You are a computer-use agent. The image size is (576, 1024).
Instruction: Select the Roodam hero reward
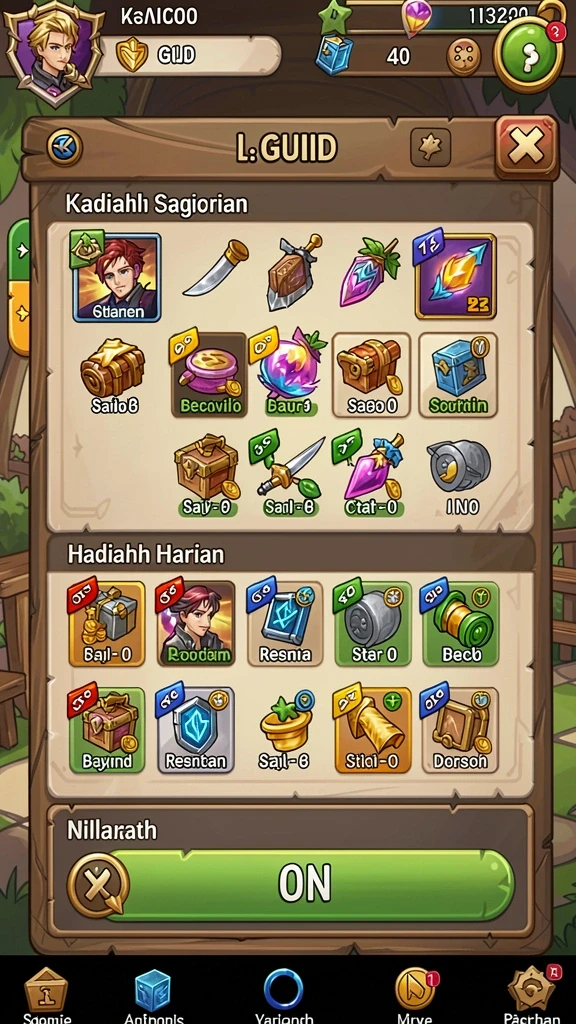(x=197, y=624)
